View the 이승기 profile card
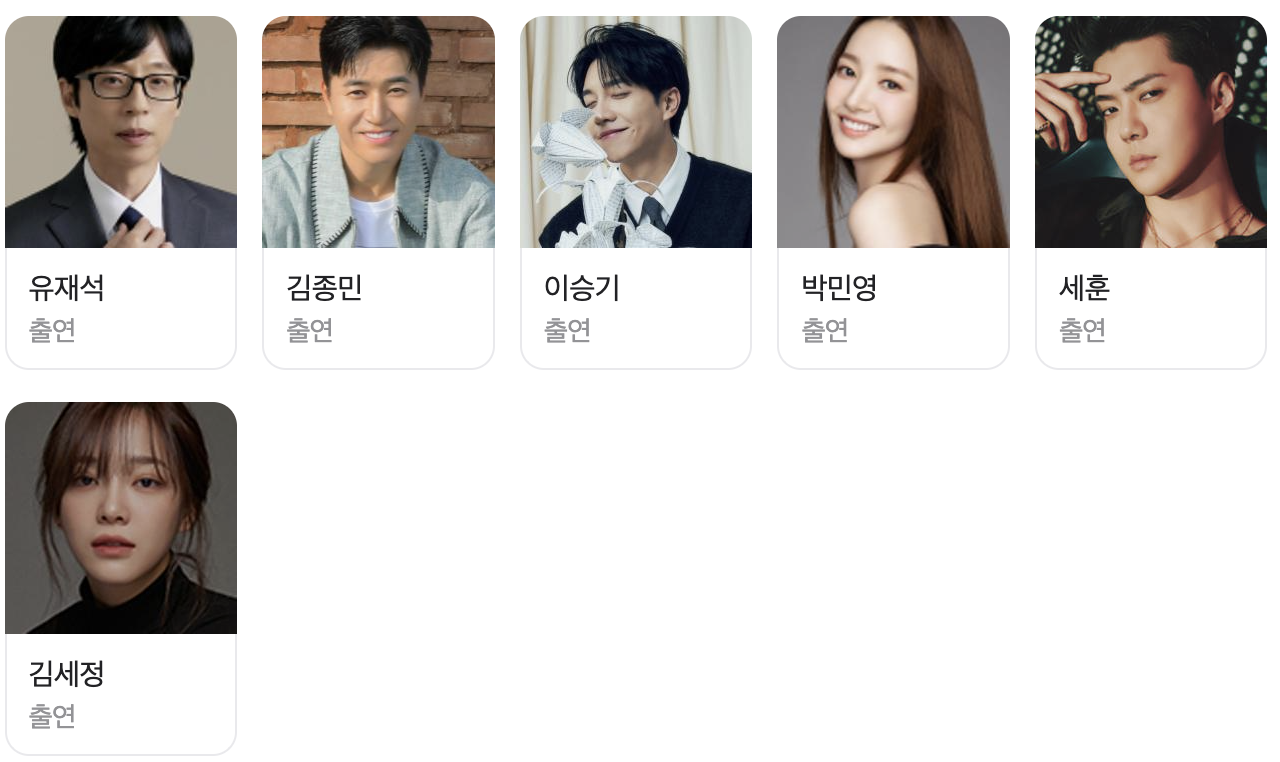The width and height of the screenshot is (1280, 762). (x=636, y=192)
